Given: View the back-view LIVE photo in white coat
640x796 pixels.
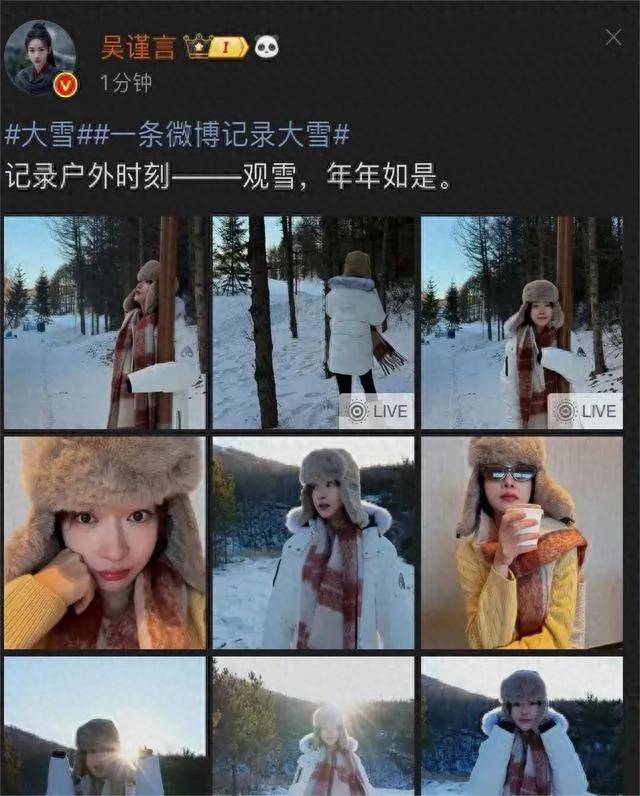Looking at the screenshot, I should [313, 322].
